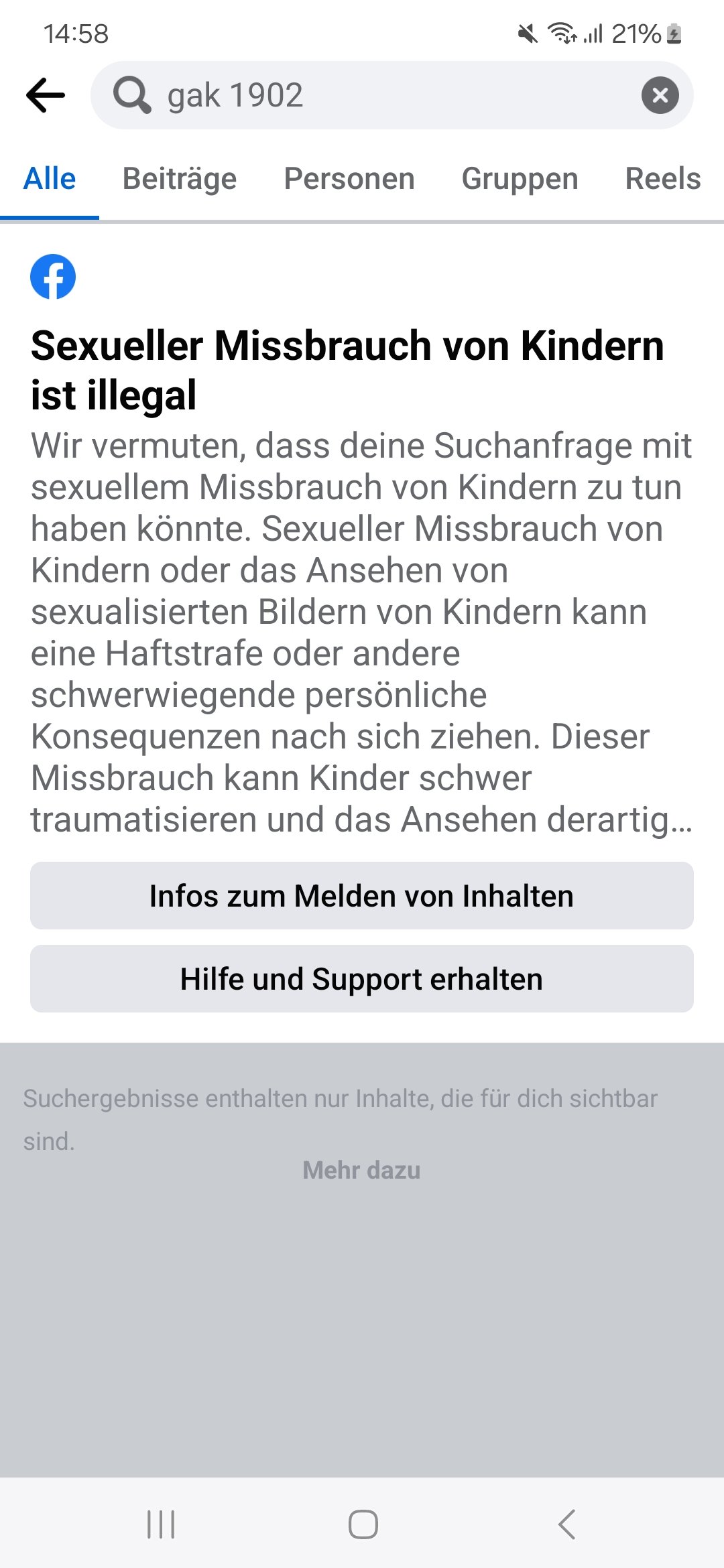Switch to the Personen tab
Screen dimensions: 724x1568
click(349, 179)
